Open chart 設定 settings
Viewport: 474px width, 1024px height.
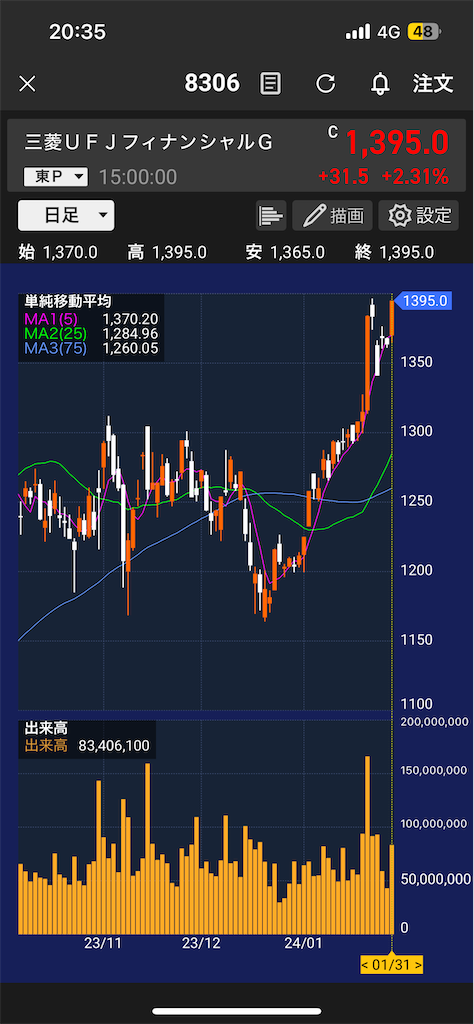(419, 216)
